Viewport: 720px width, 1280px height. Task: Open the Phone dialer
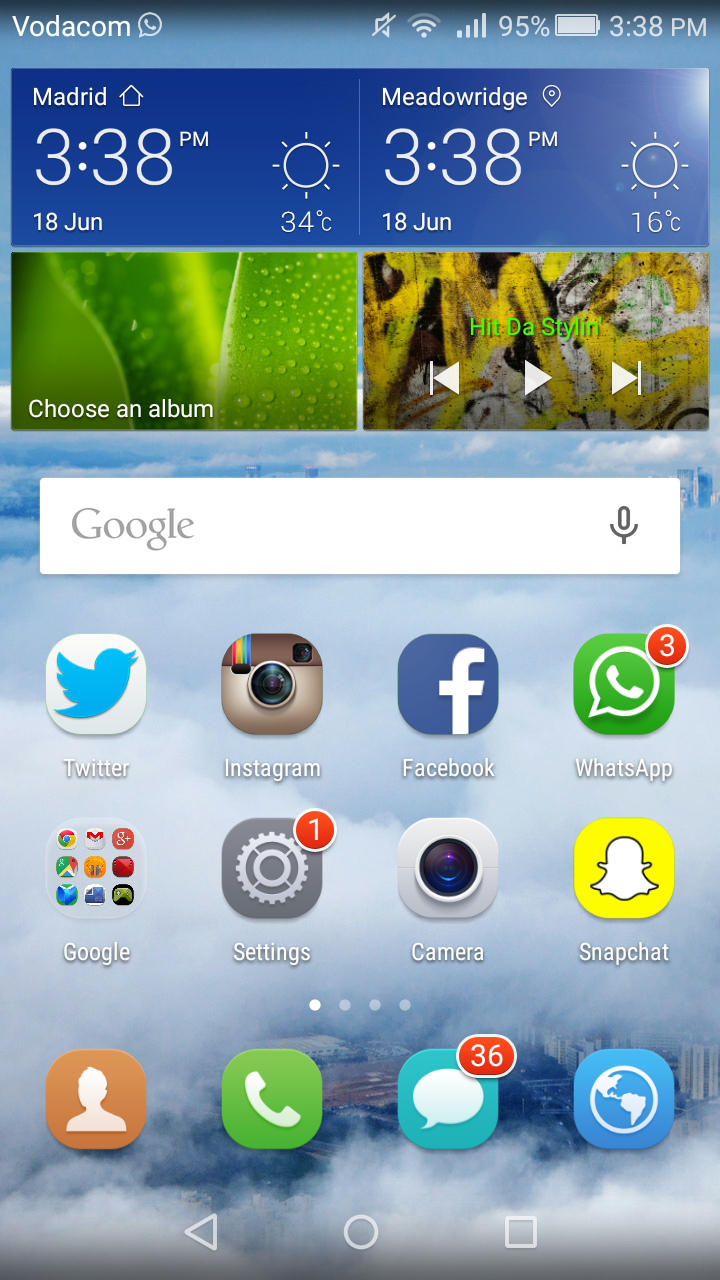[272, 1099]
